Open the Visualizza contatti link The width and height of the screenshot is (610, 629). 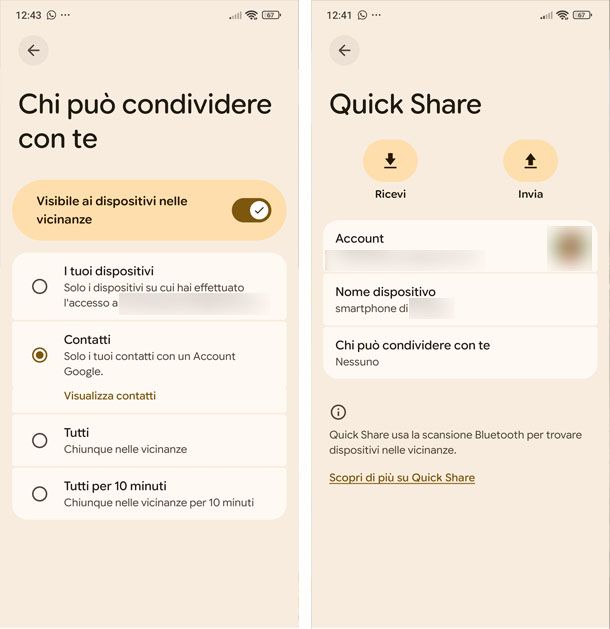(x=110, y=396)
